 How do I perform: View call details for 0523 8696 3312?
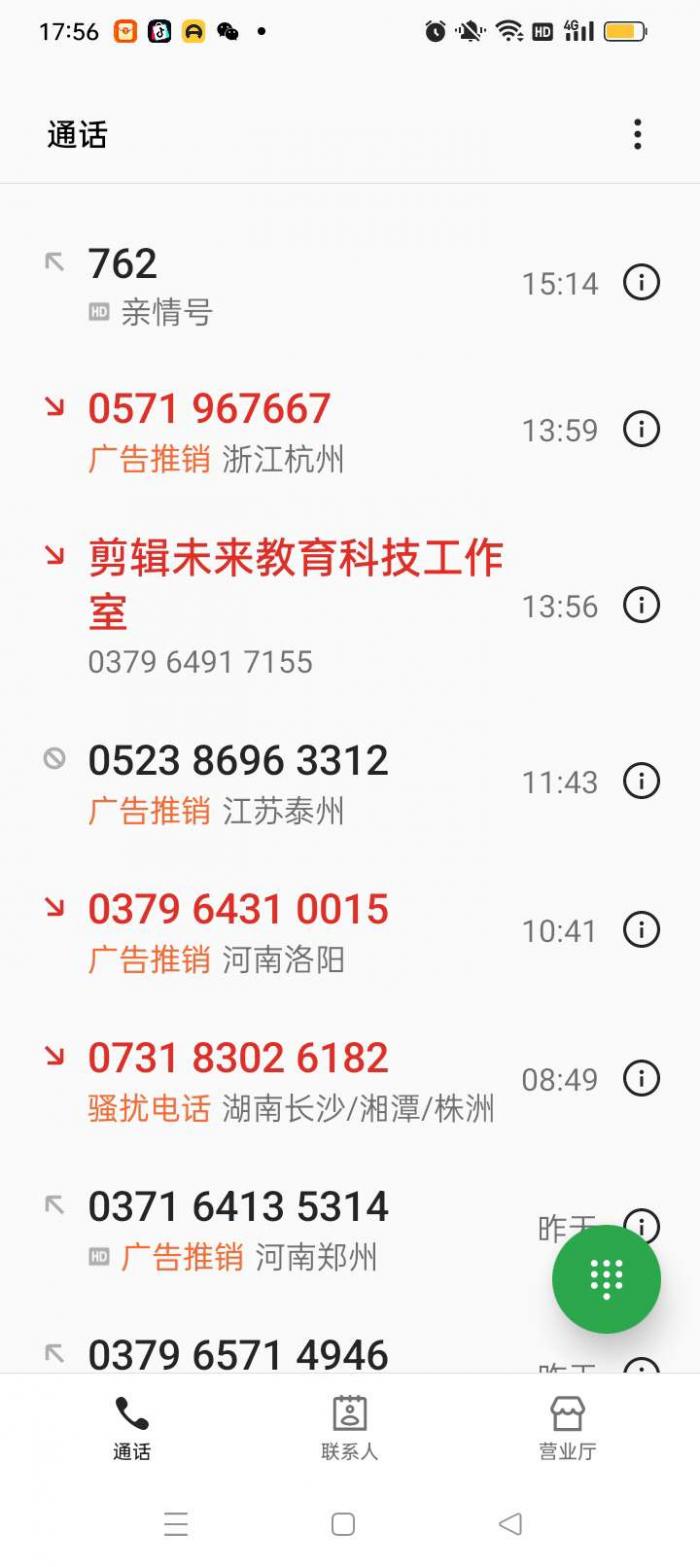coord(641,780)
